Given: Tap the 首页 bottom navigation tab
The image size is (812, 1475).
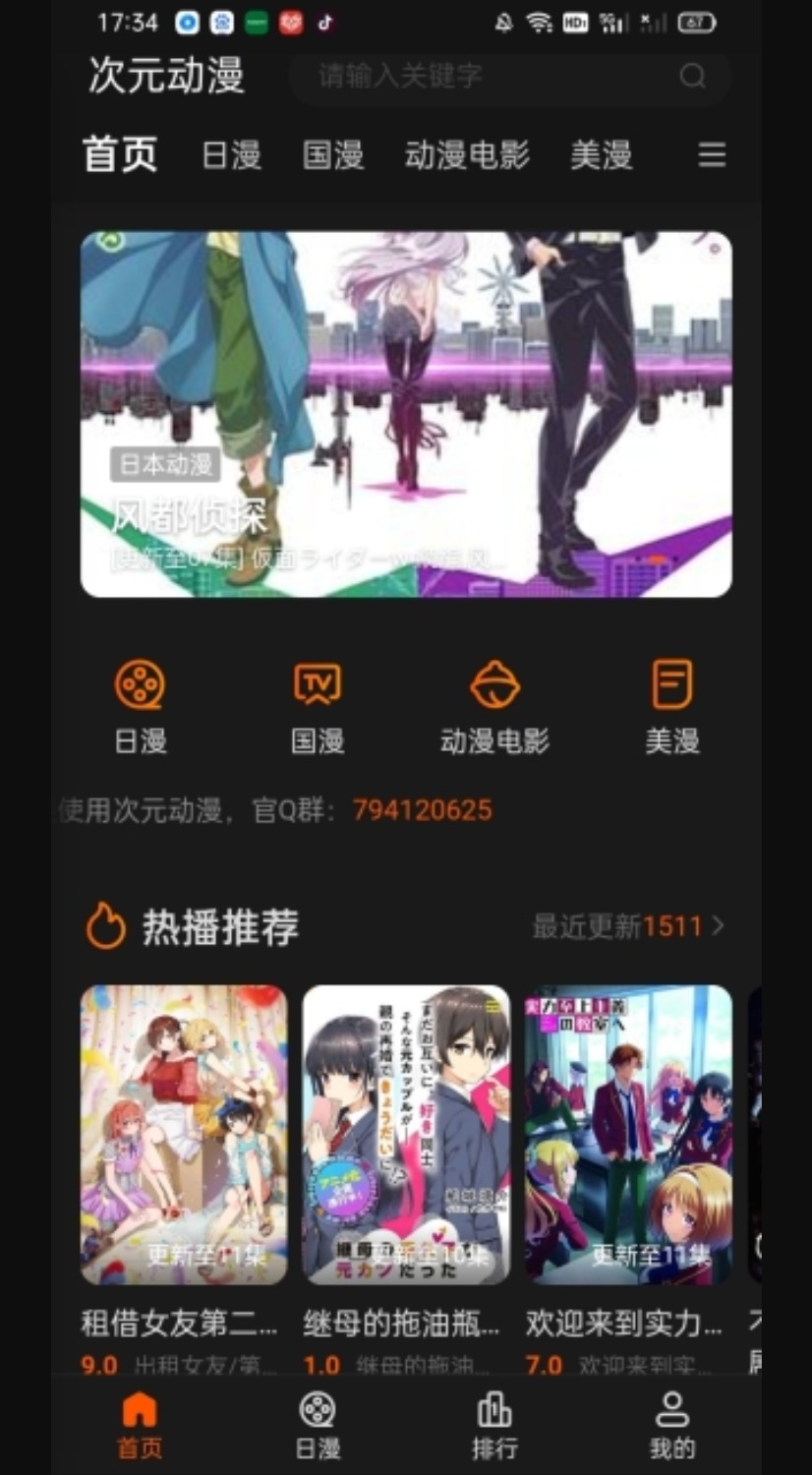Looking at the screenshot, I should (x=140, y=1424).
